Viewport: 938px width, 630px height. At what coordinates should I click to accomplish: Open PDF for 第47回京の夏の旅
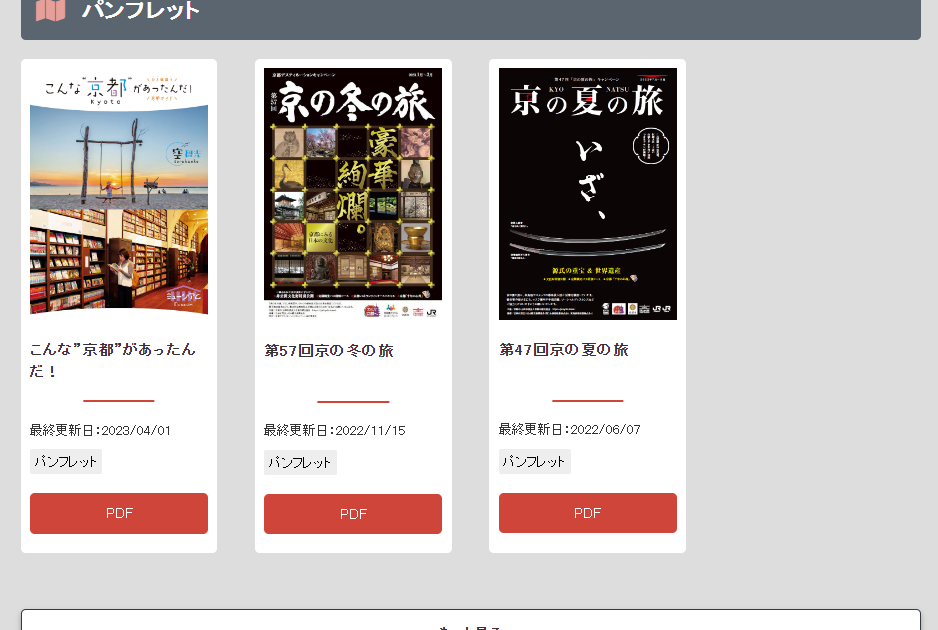pos(587,513)
